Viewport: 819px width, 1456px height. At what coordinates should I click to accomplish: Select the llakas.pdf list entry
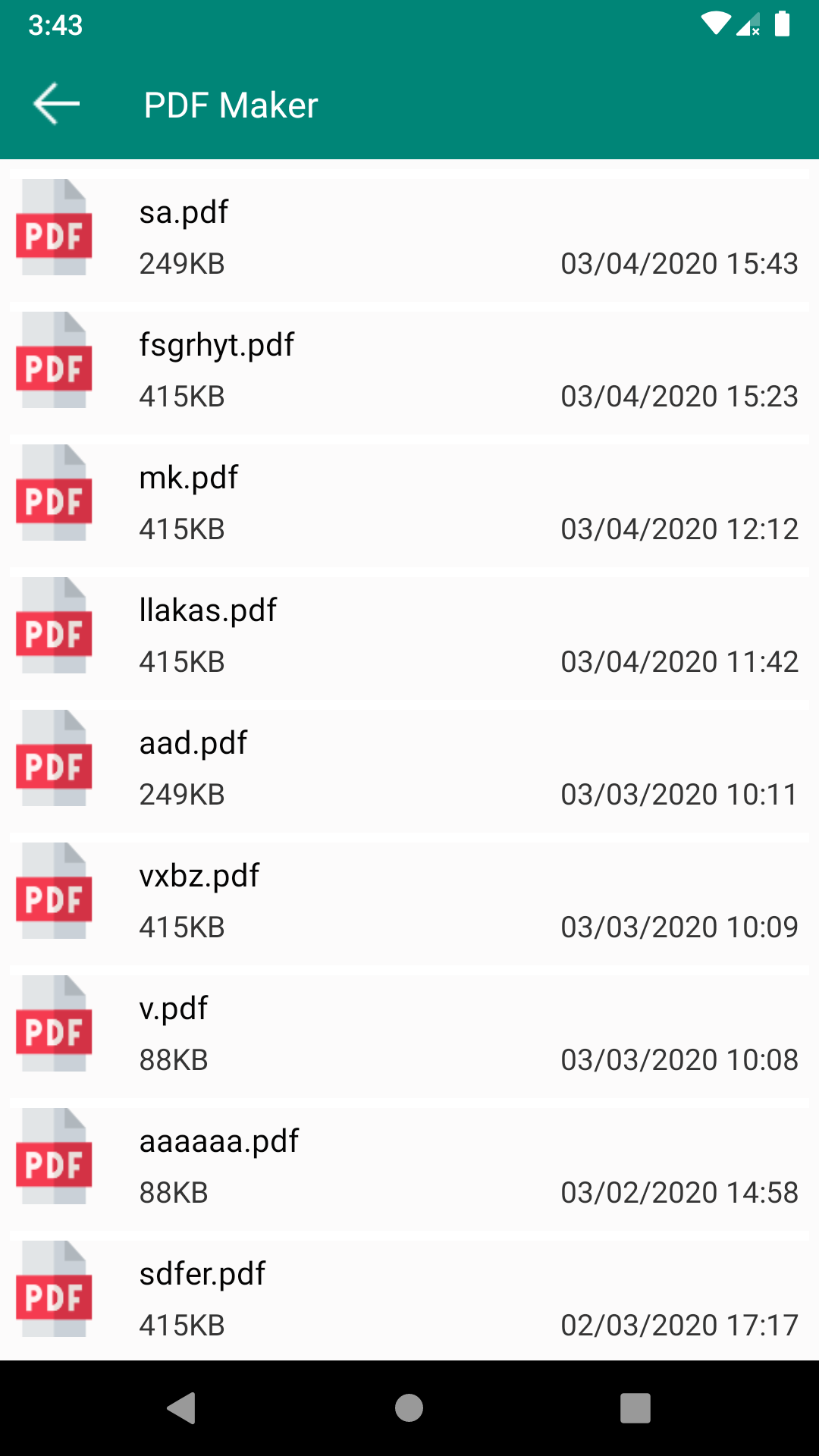point(207,610)
